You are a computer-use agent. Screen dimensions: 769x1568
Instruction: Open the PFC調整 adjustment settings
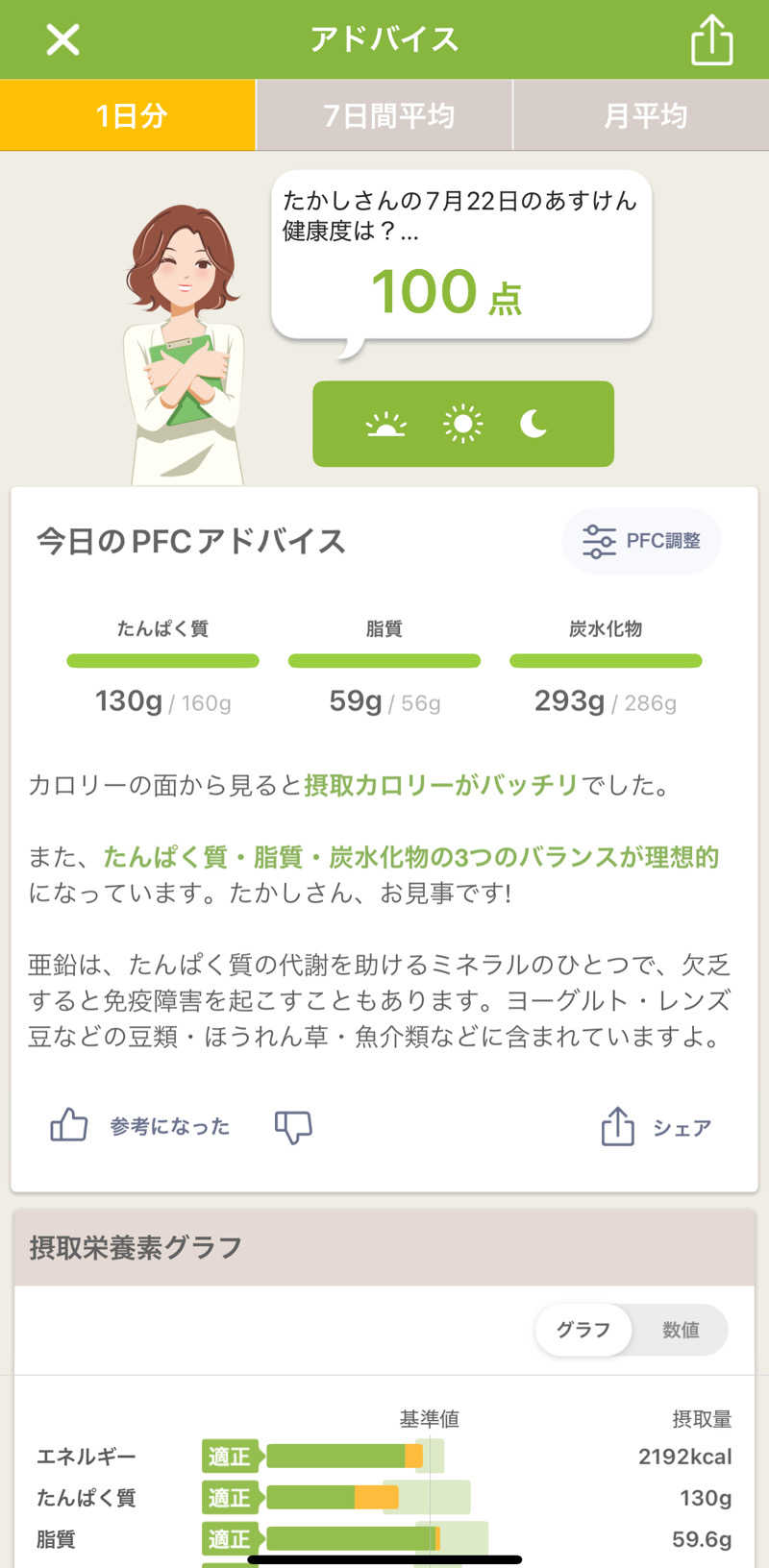click(640, 541)
